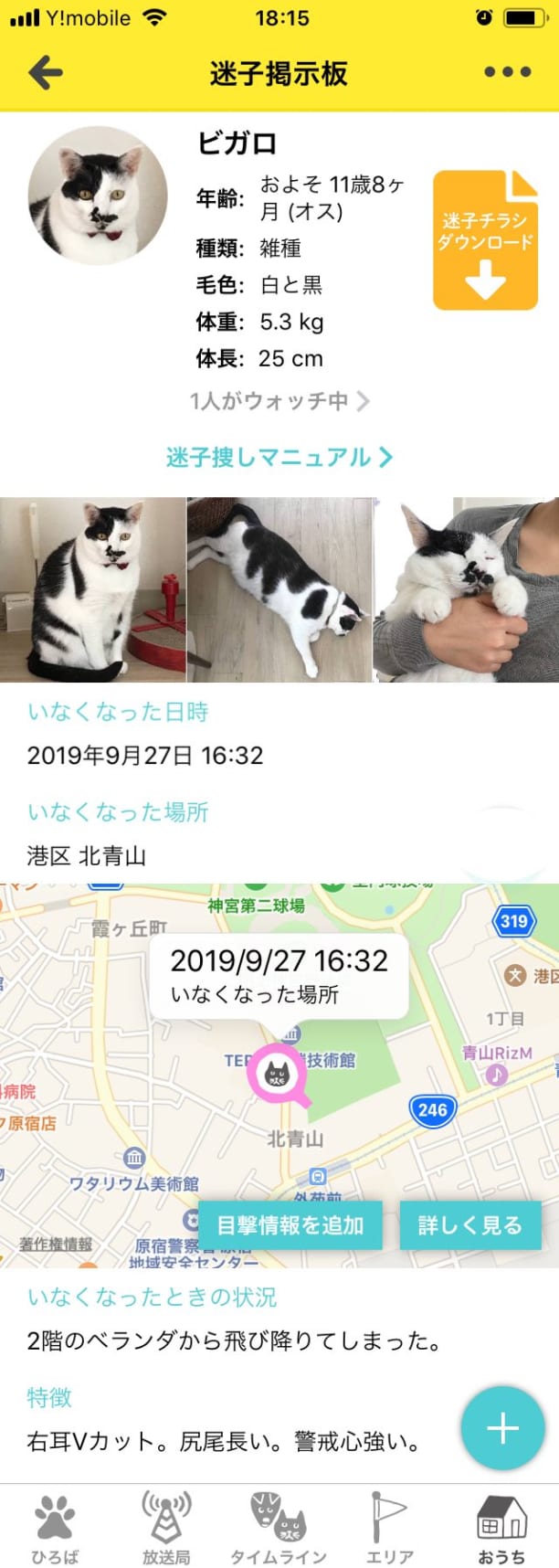
Task: Go to the エリア tab
Action: click(390, 1529)
